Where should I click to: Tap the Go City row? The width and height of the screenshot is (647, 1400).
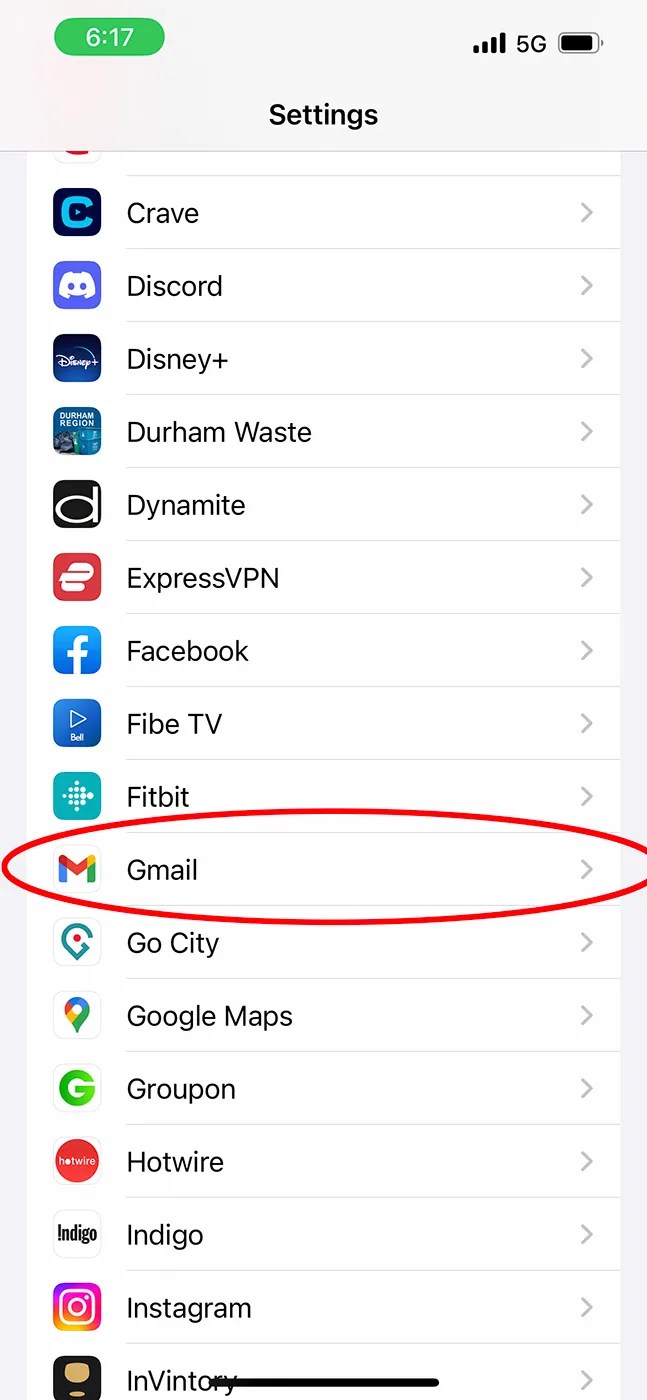(323, 943)
